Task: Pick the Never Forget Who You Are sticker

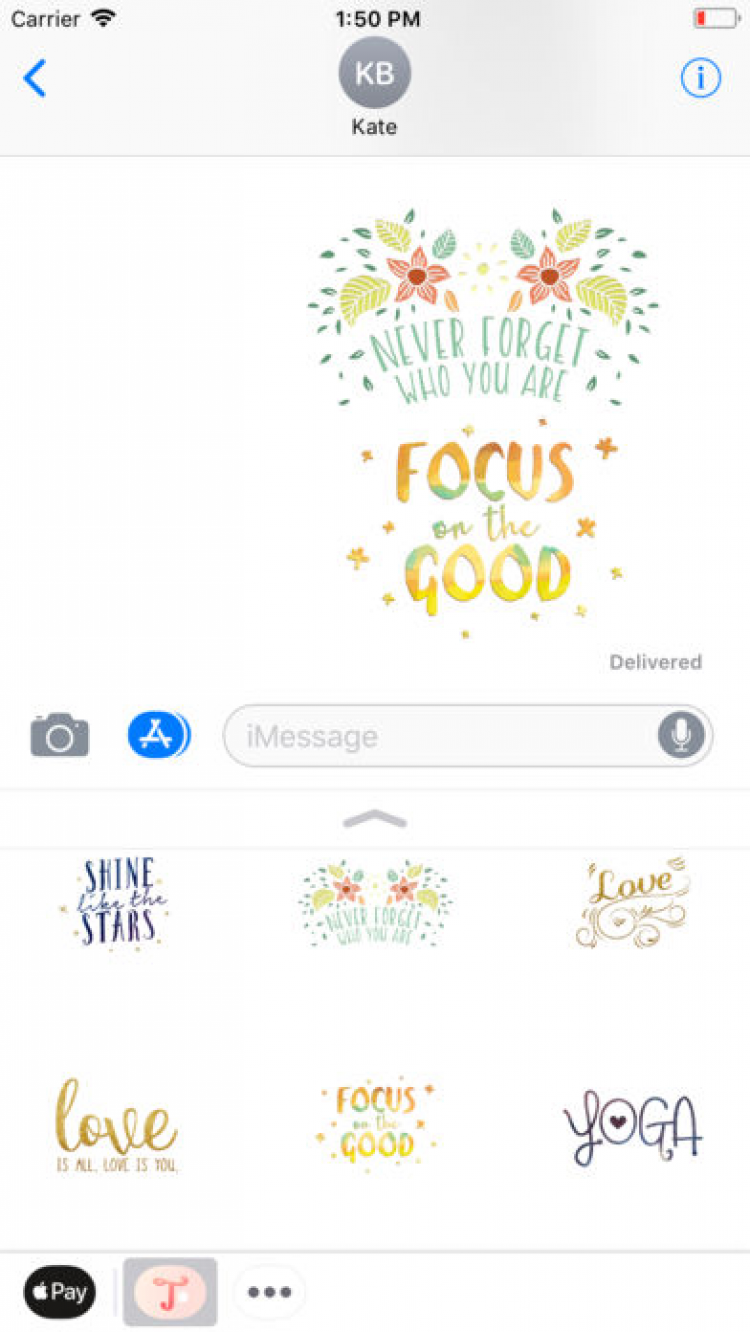Action: tap(375, 902)
